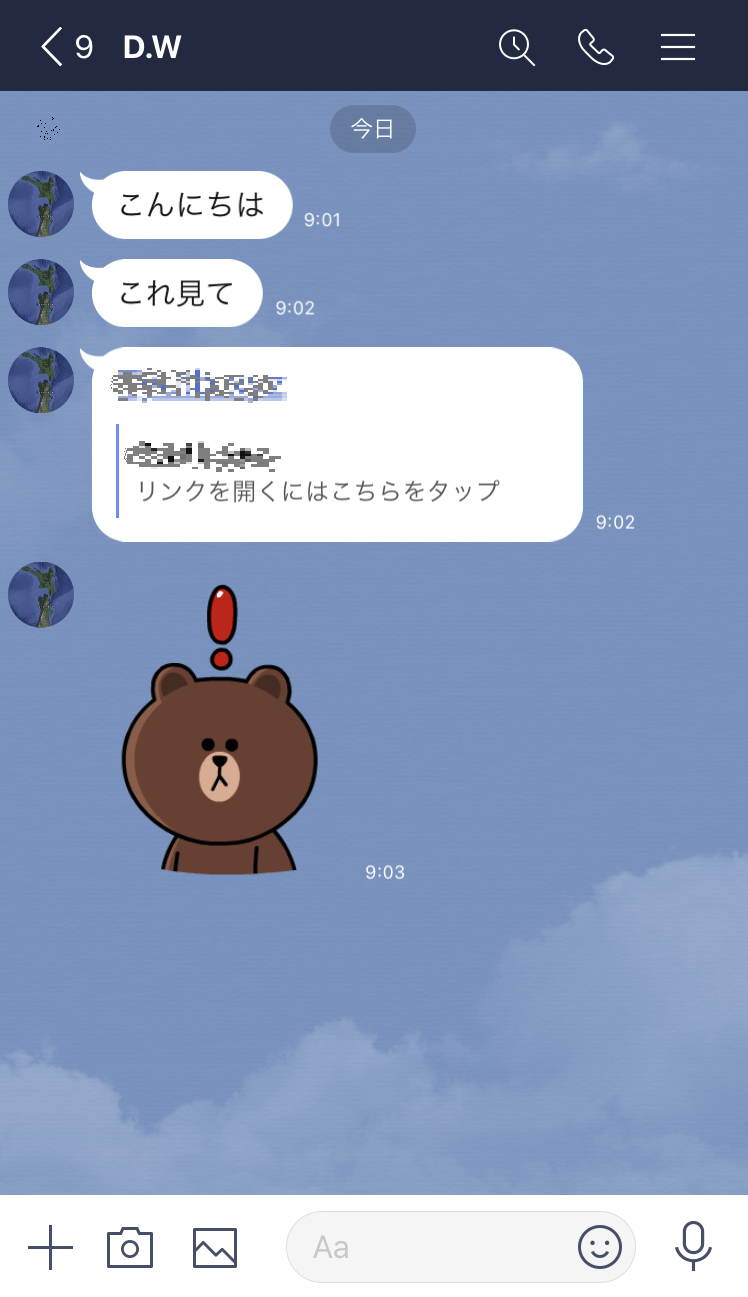This screenshot has height=1297, width=748.
Task: Search within the D.W chat
Action: [517, 47]
